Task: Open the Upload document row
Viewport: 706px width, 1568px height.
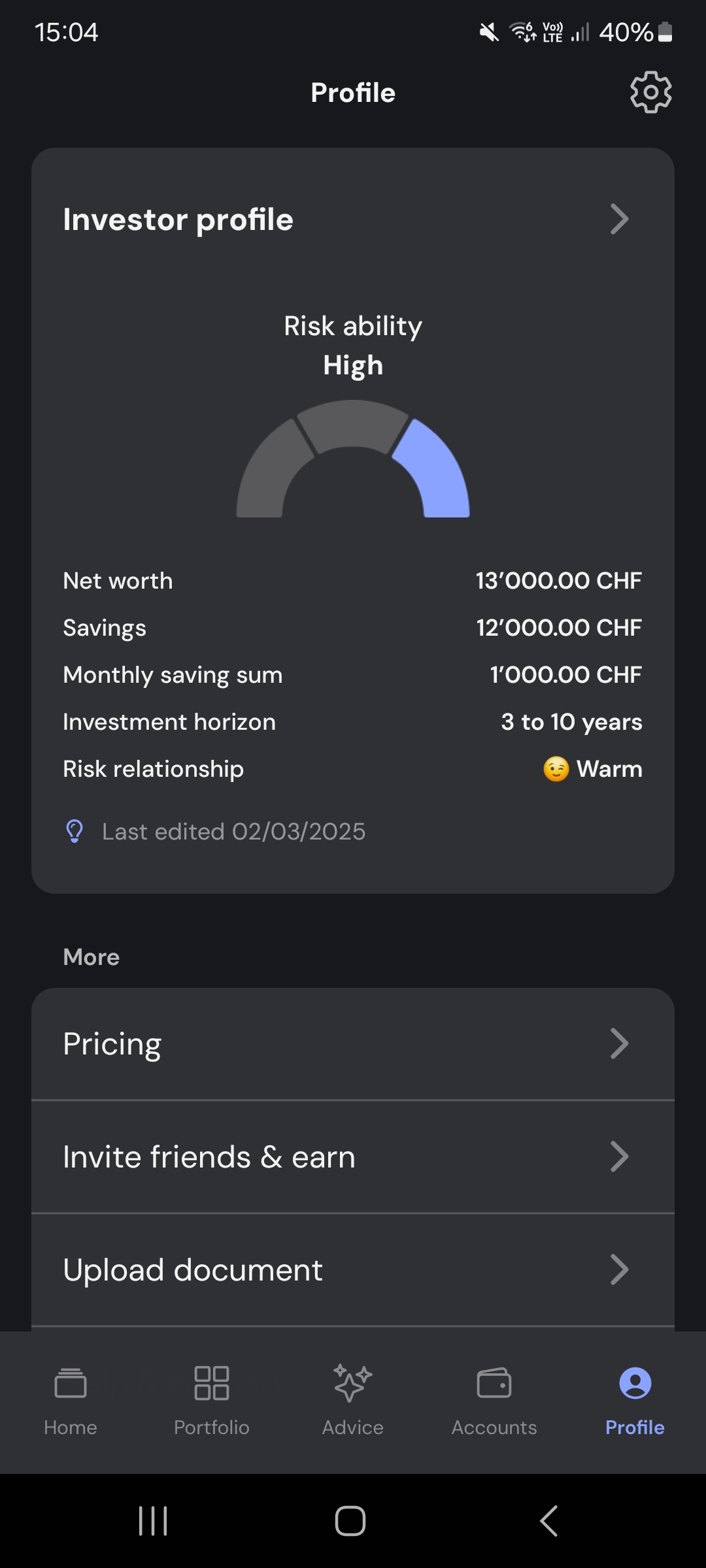Action: (353, 1269)
